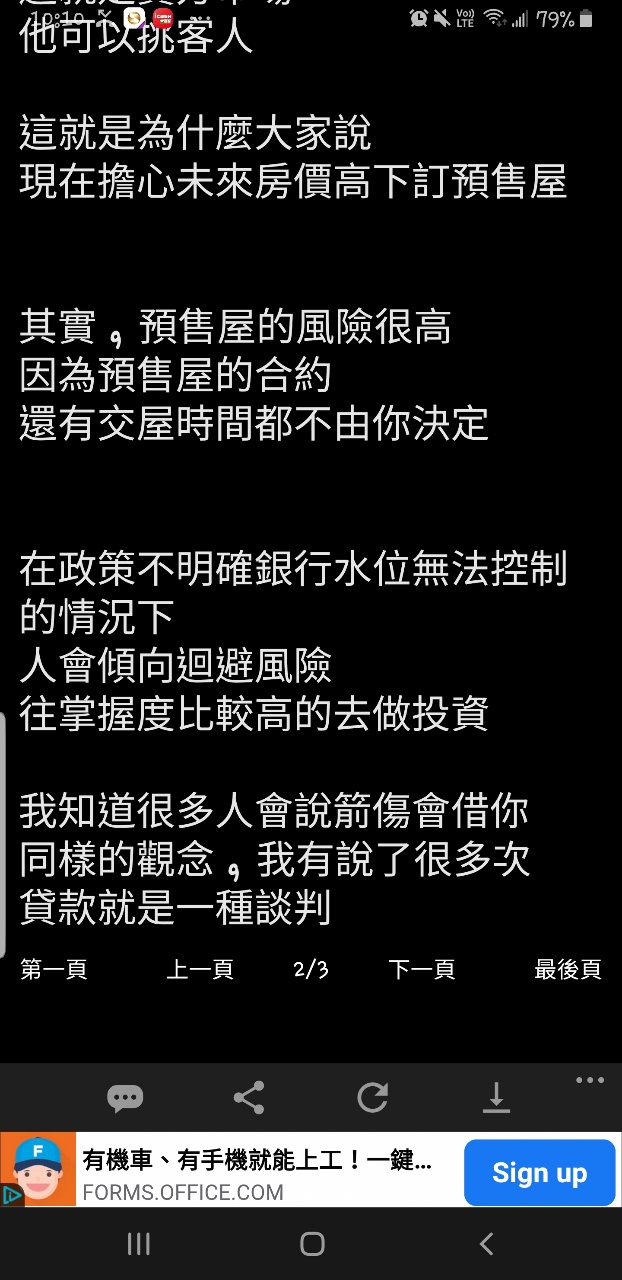Open the three-dot overflow menu

pyautogui.click(x=590, y=1080)
